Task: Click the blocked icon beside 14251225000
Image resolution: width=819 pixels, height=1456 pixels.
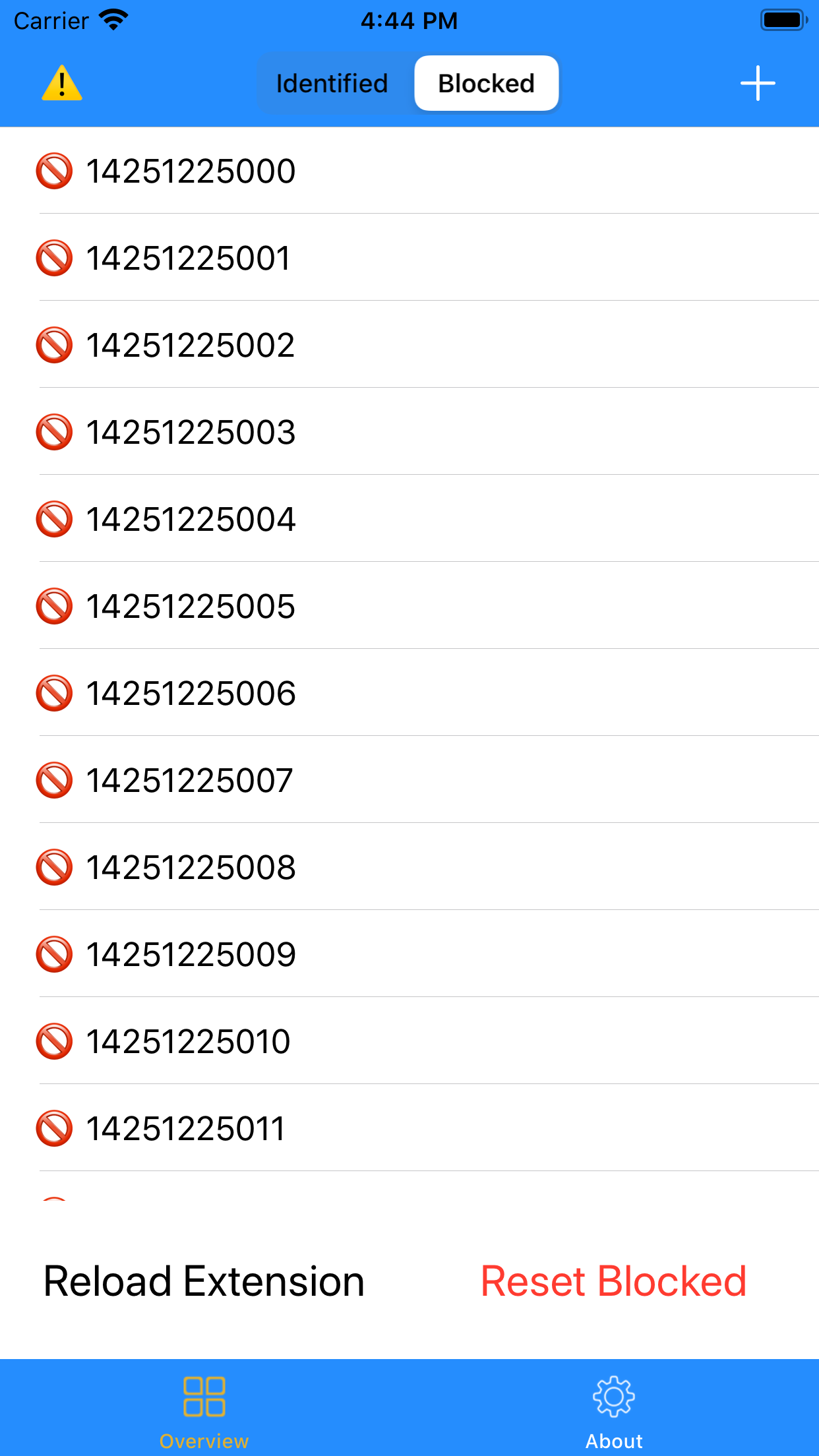Action: pos(54,171)
